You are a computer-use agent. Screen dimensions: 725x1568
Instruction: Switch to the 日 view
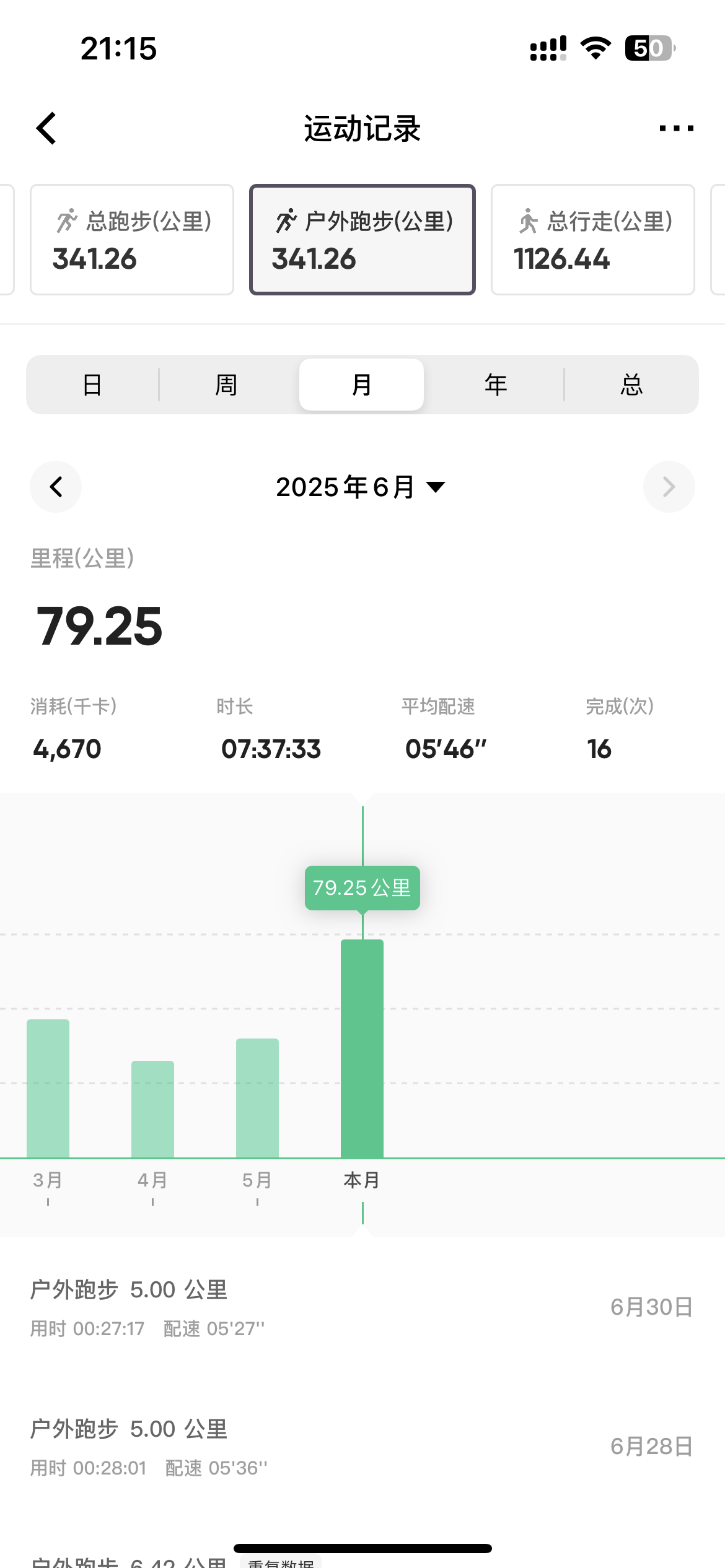pyautogui.click(x=92, y=385)
